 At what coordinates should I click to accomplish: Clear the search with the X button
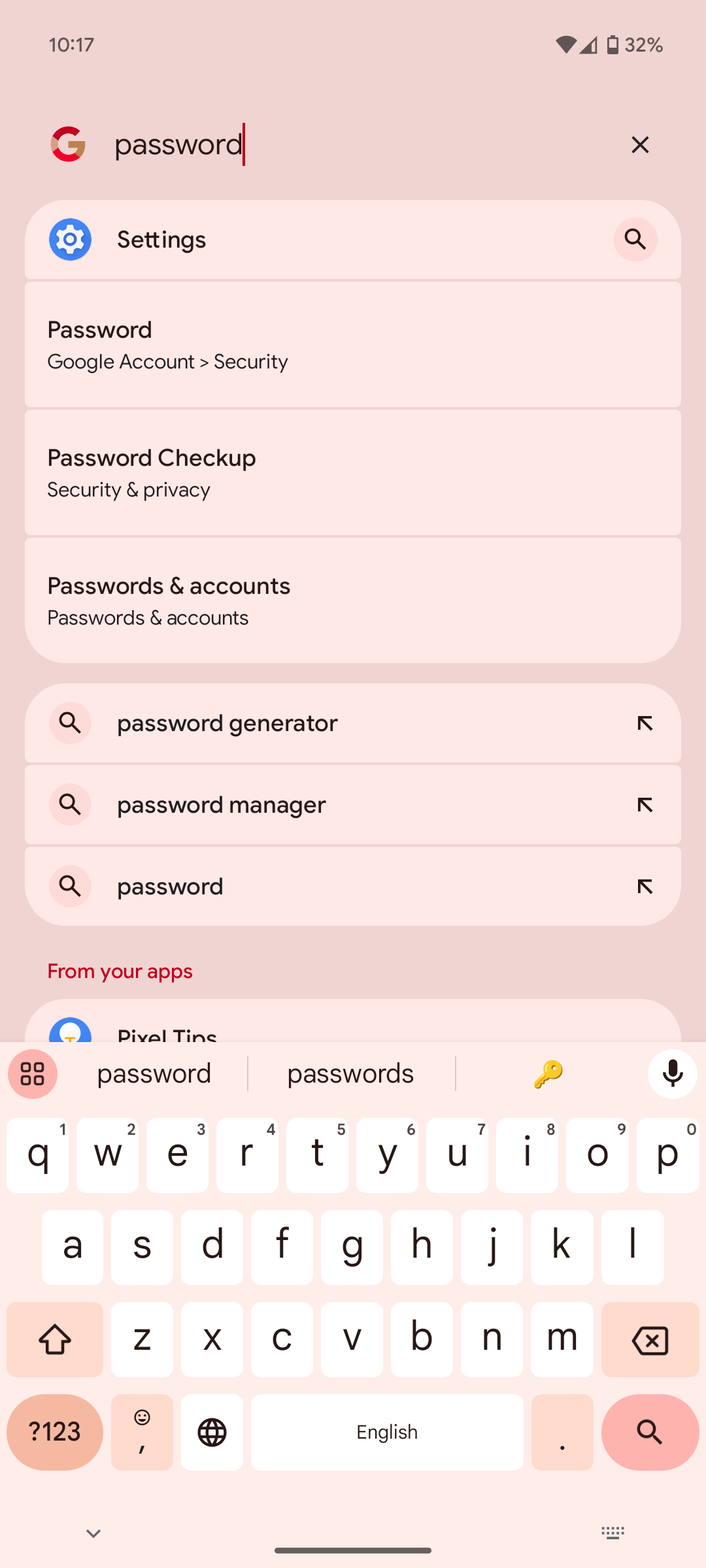click(x=640, y=144)
